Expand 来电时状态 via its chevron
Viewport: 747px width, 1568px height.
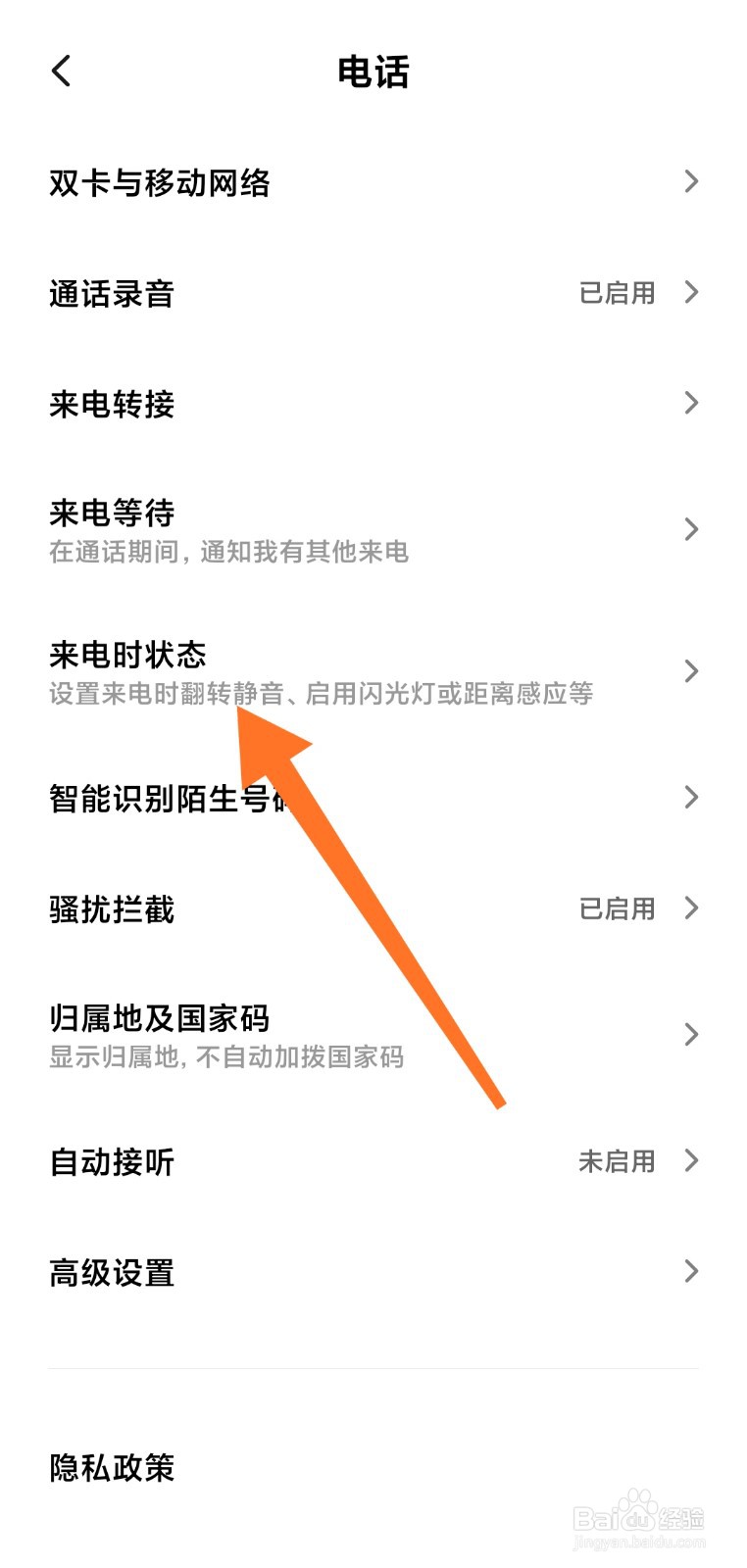692,671
